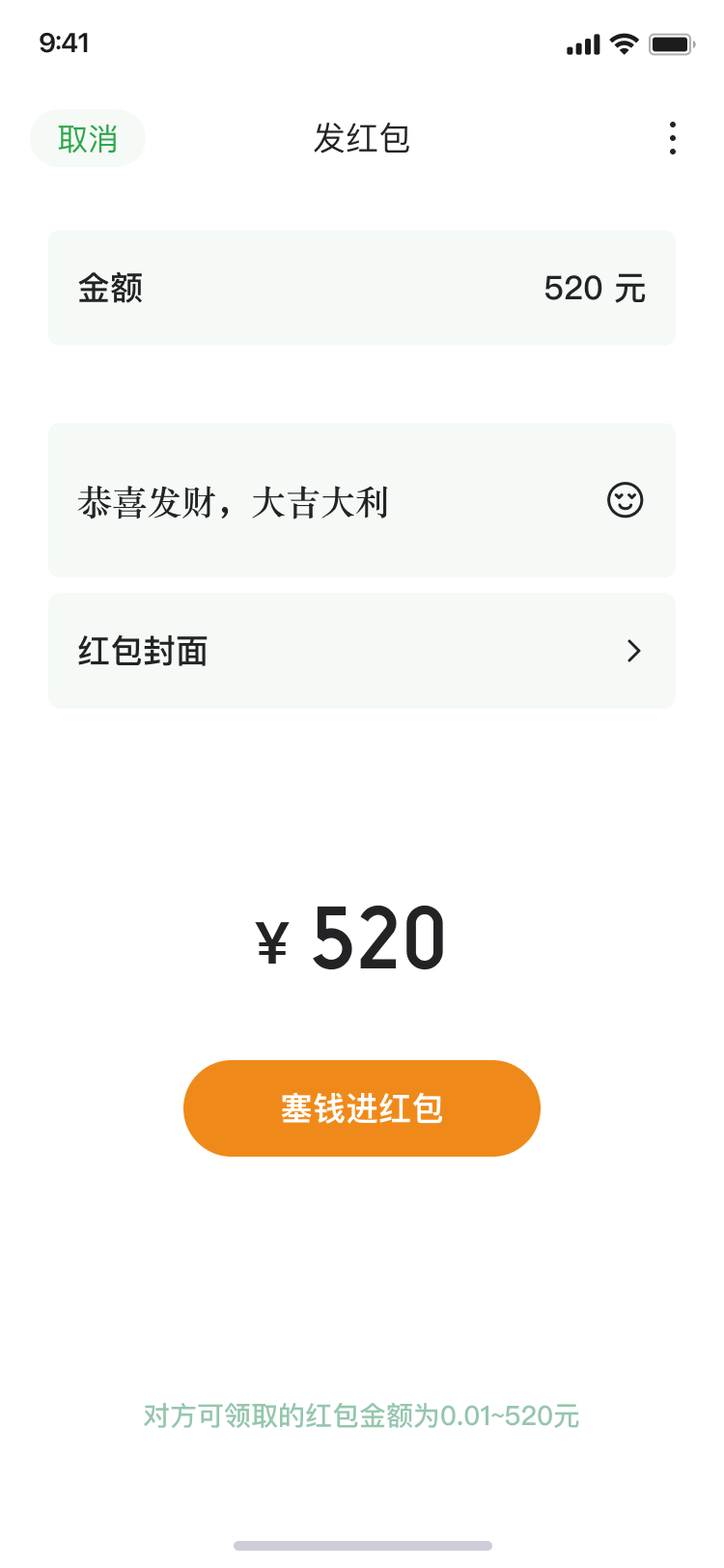
Task: Open the three-dot overflow menu
Action: 672,138
